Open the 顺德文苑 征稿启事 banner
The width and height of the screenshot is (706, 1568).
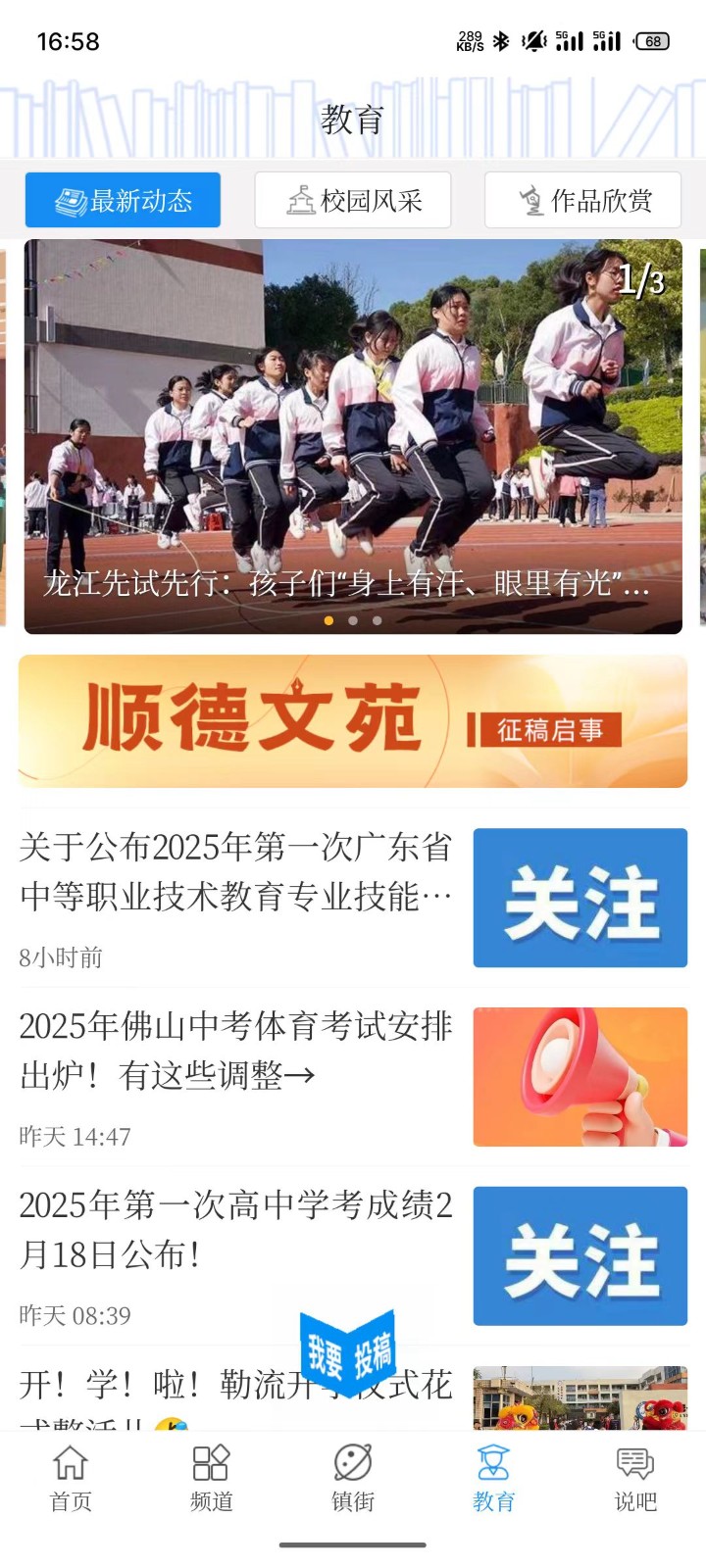(353, 721)
